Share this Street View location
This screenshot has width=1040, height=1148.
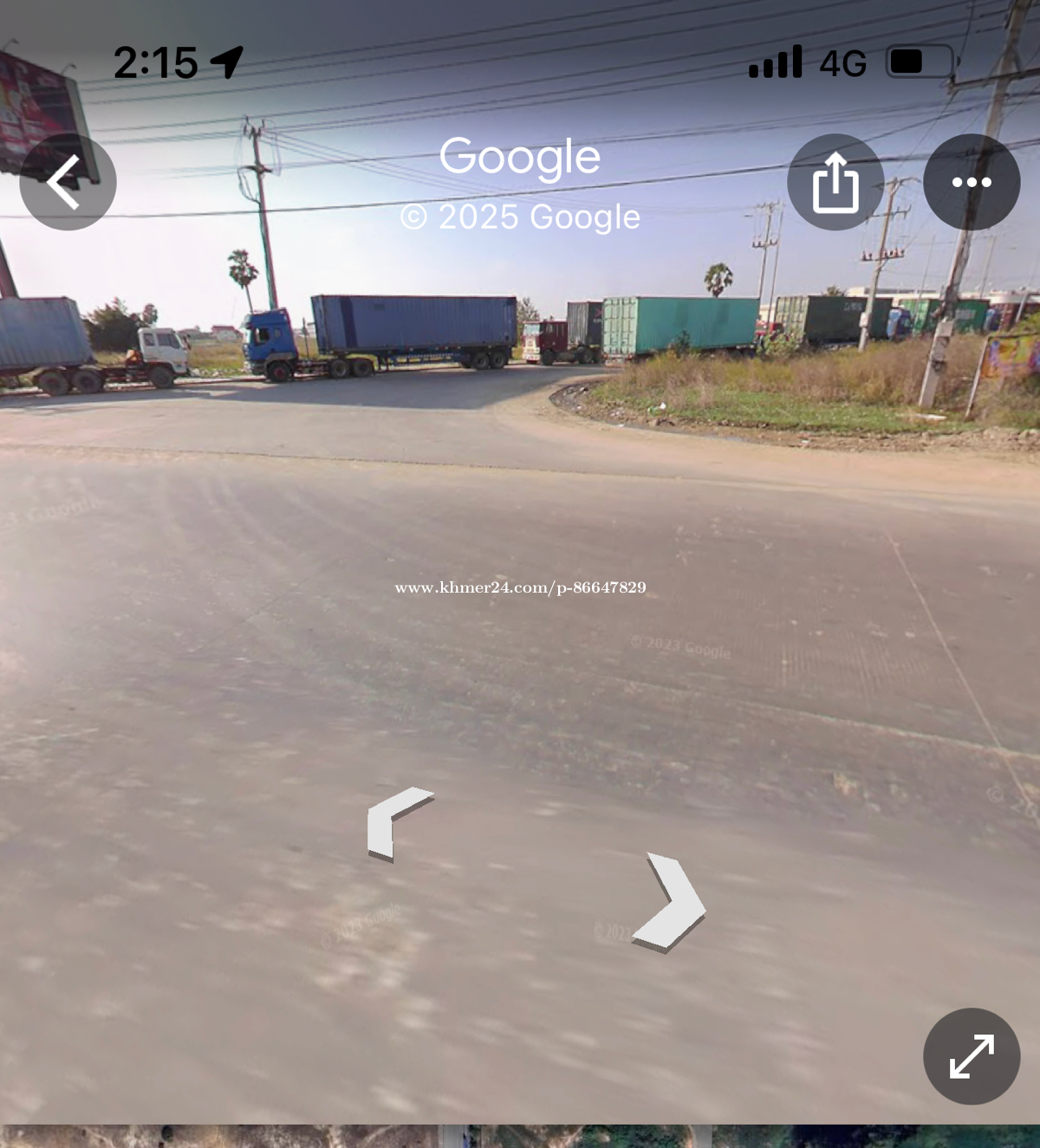835,182
